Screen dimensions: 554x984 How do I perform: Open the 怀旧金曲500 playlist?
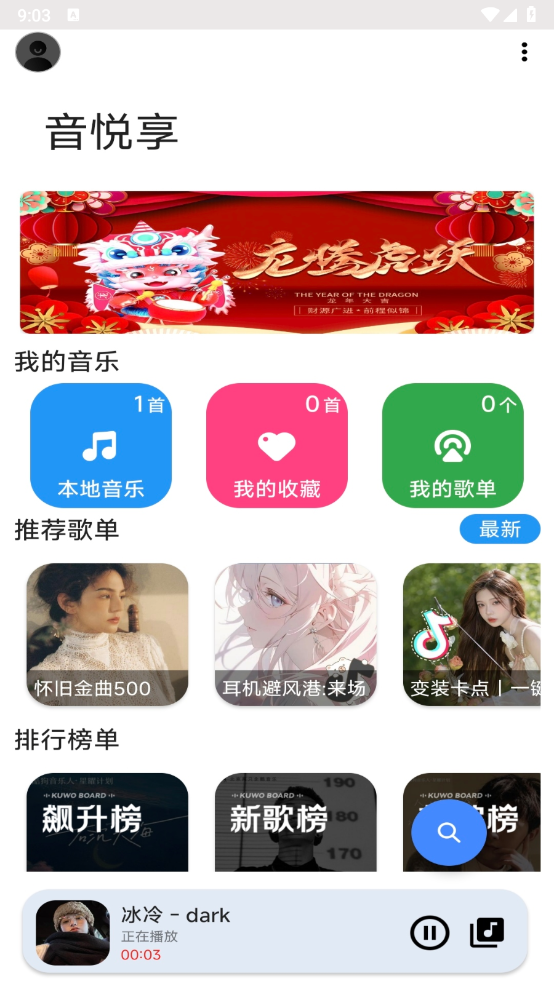point(107,634)
